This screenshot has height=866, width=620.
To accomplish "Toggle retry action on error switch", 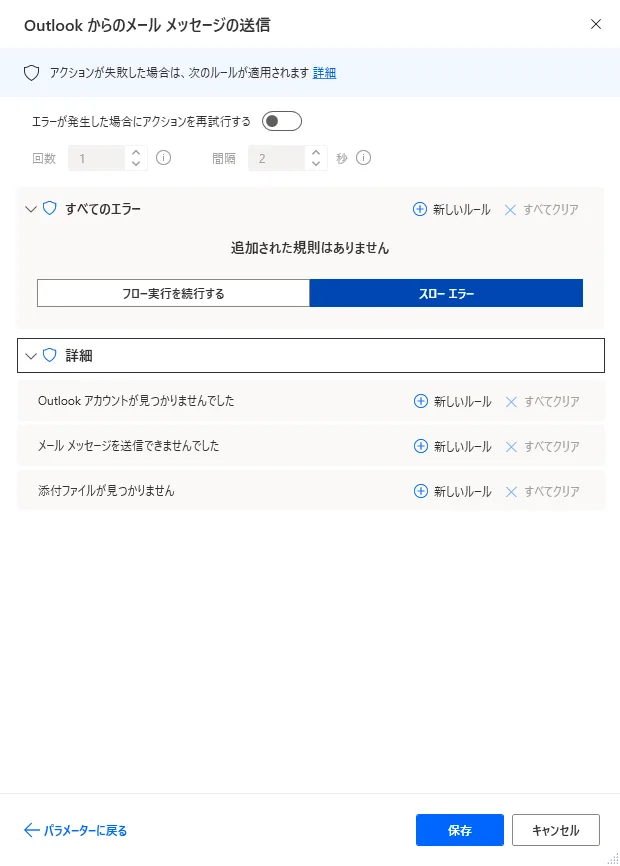I will 281,122.
